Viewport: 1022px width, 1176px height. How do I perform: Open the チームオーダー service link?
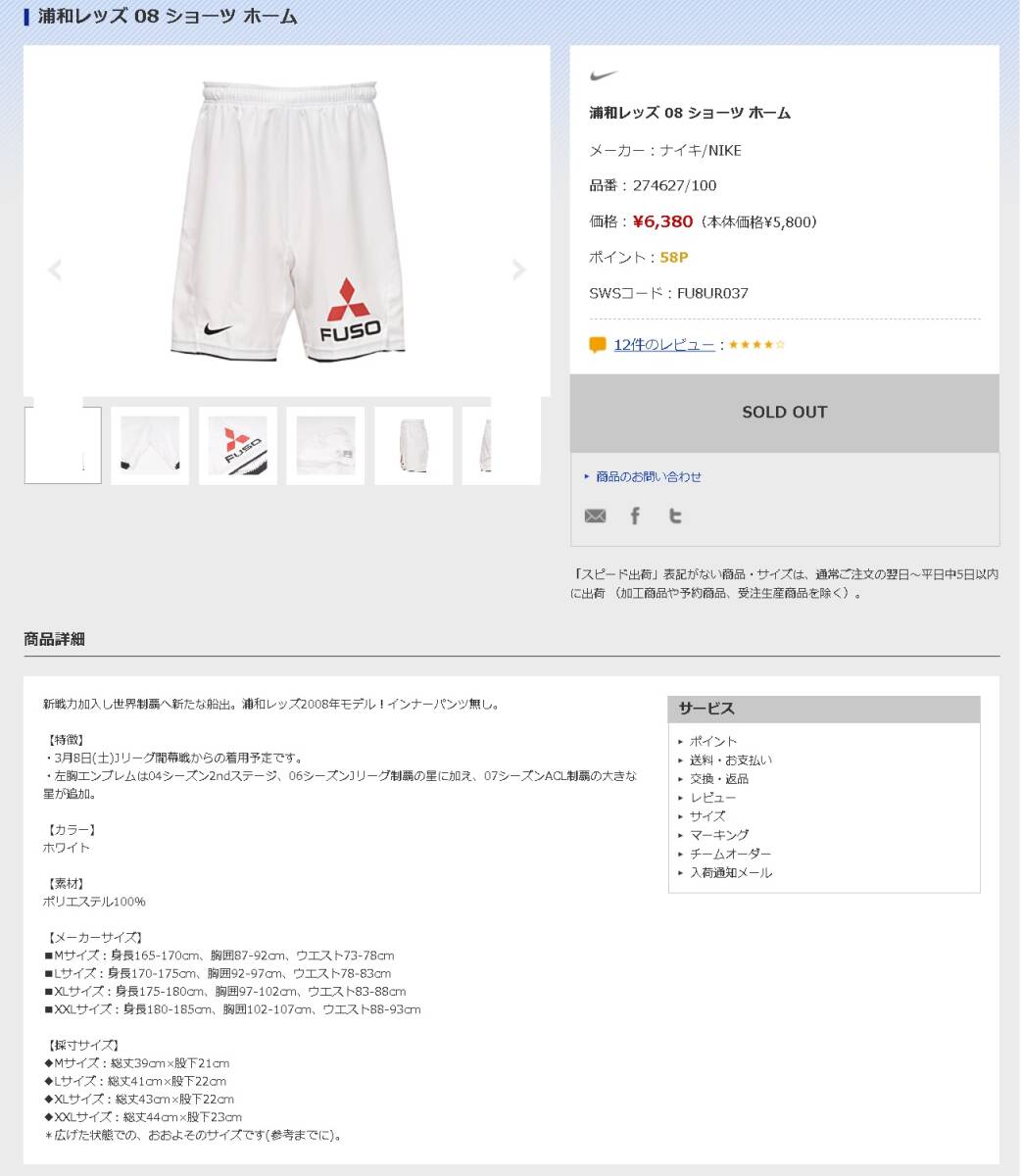pos(730,854)
